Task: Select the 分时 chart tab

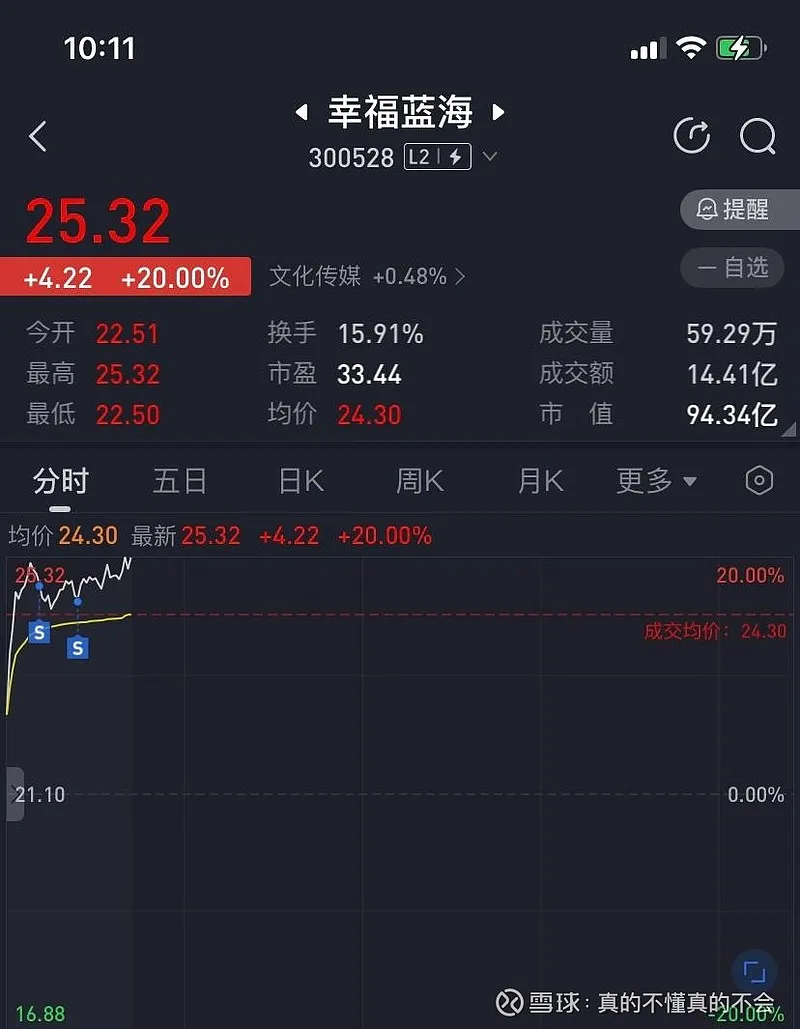Action: [x=61, y=481]
